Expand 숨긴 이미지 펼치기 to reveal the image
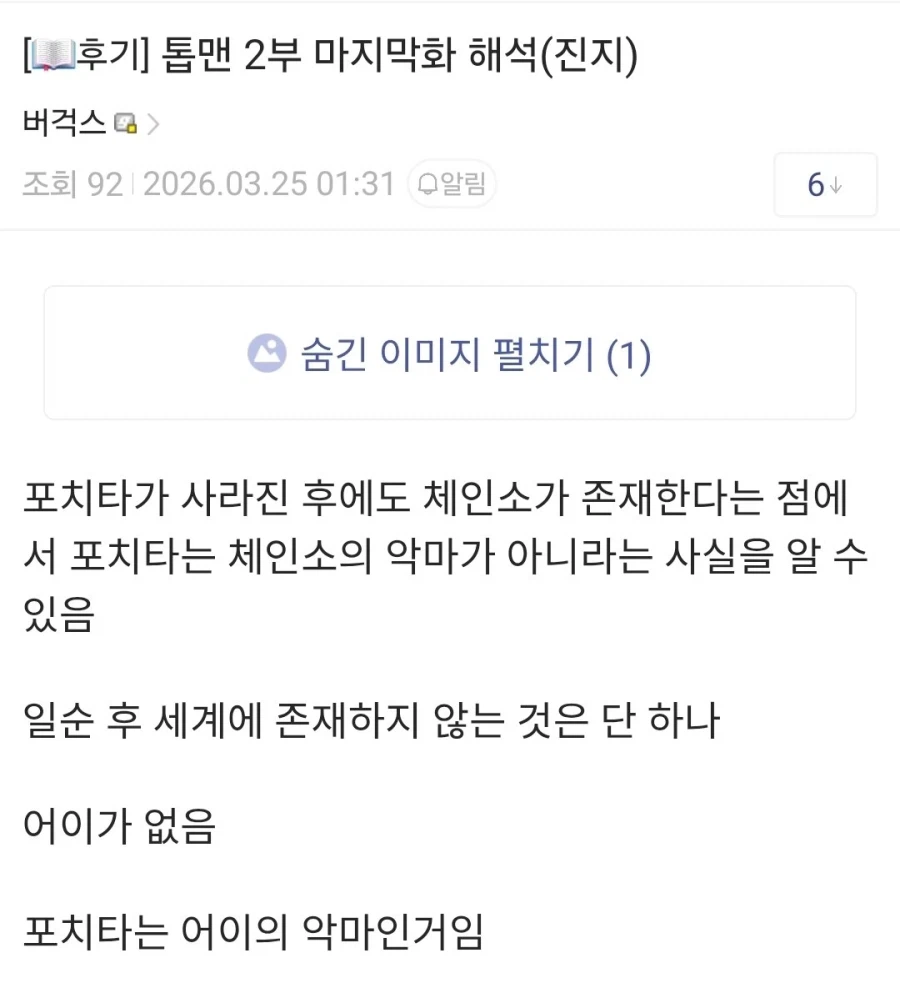This screenshot has height=1003, width=900. click(x=450, y=354)
